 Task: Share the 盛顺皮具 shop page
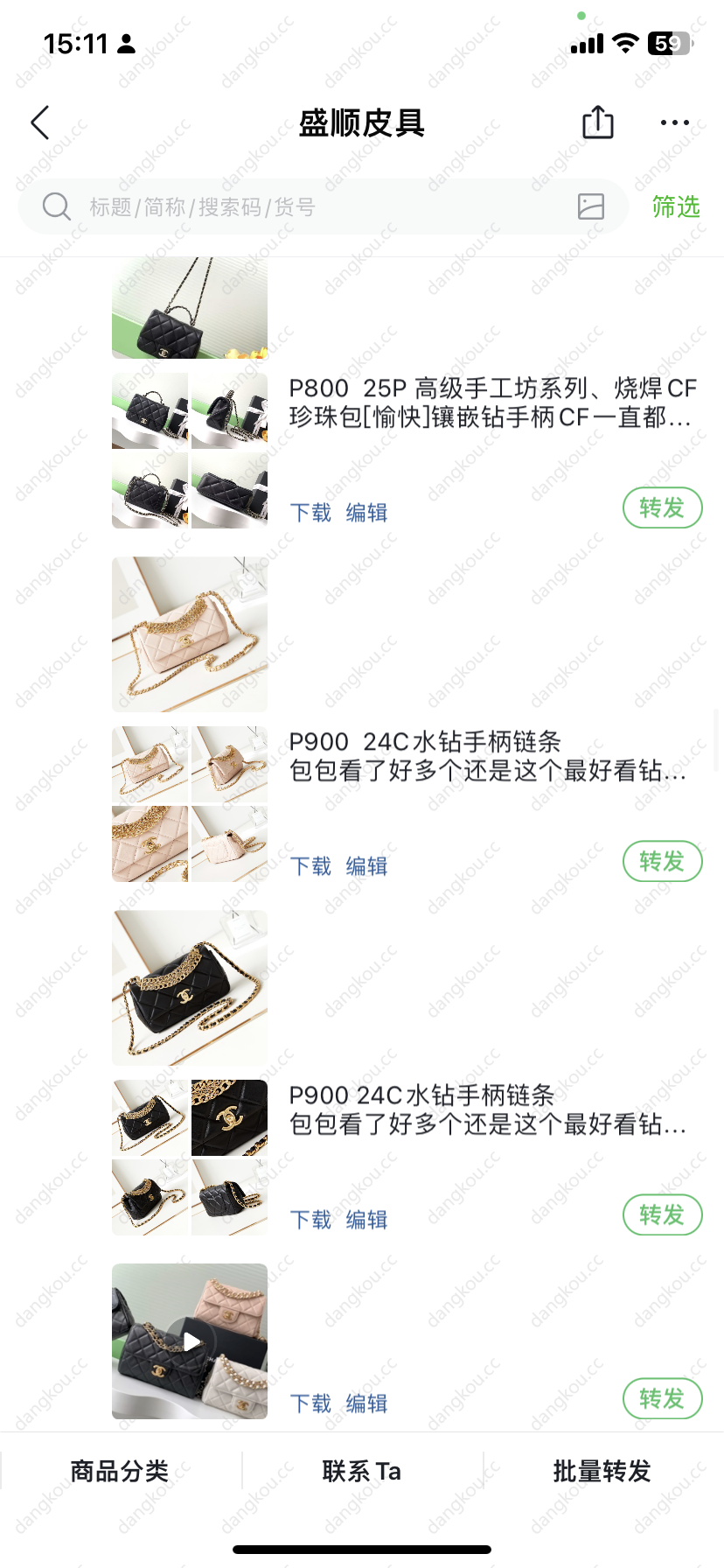[598, 122]
